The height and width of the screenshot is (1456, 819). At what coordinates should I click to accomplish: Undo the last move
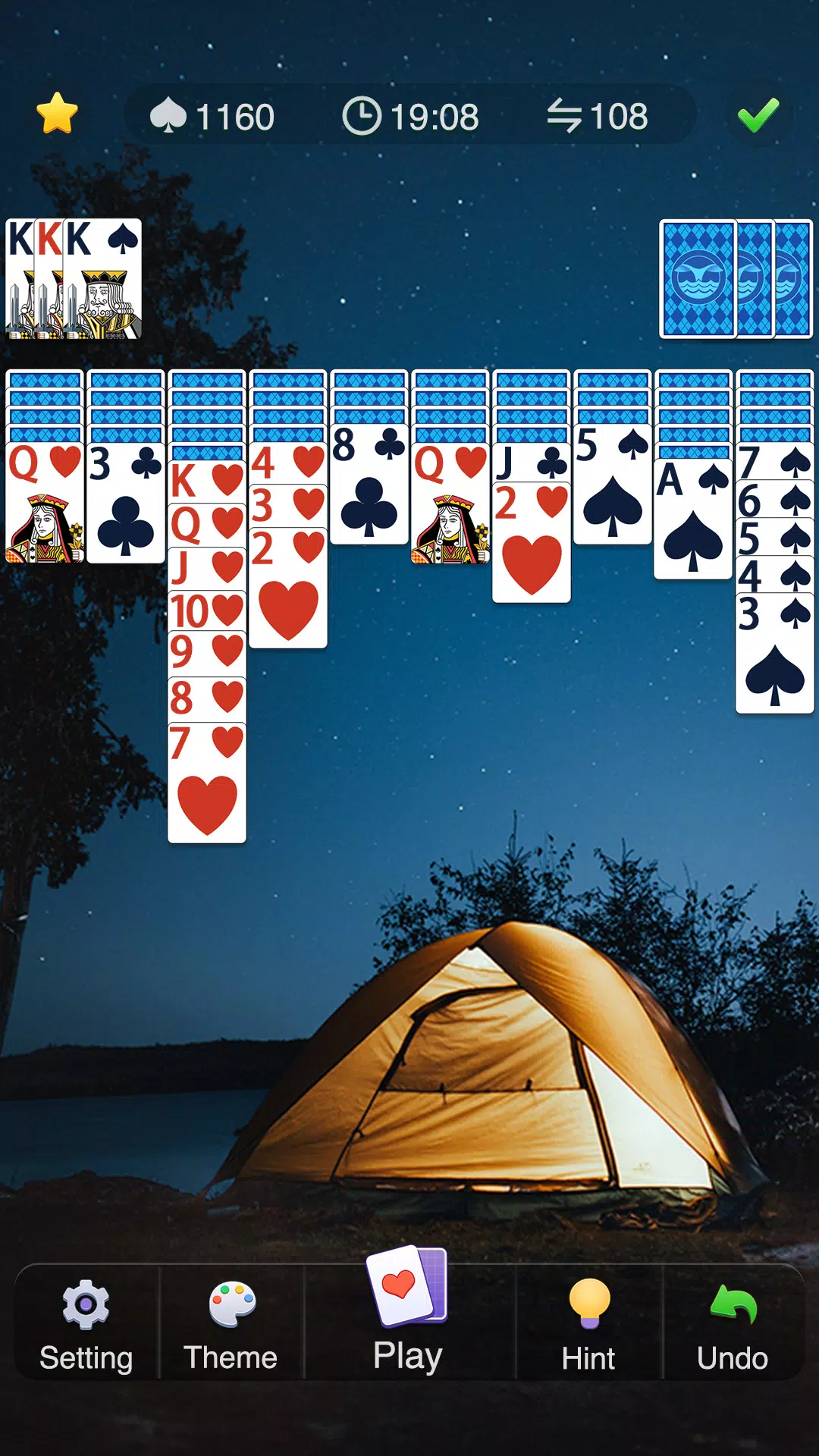click(733, 1323)
